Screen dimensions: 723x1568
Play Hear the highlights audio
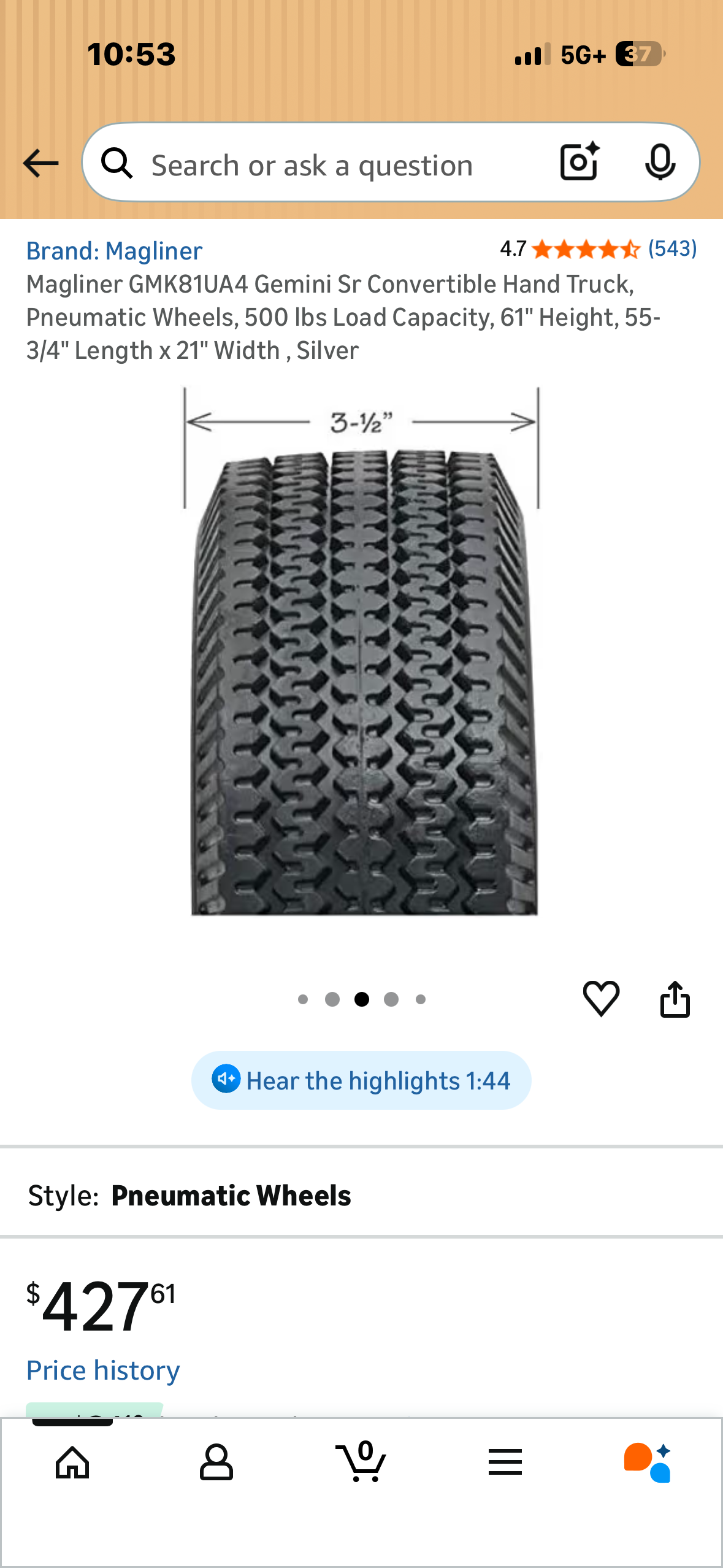tap(361, 1080)
